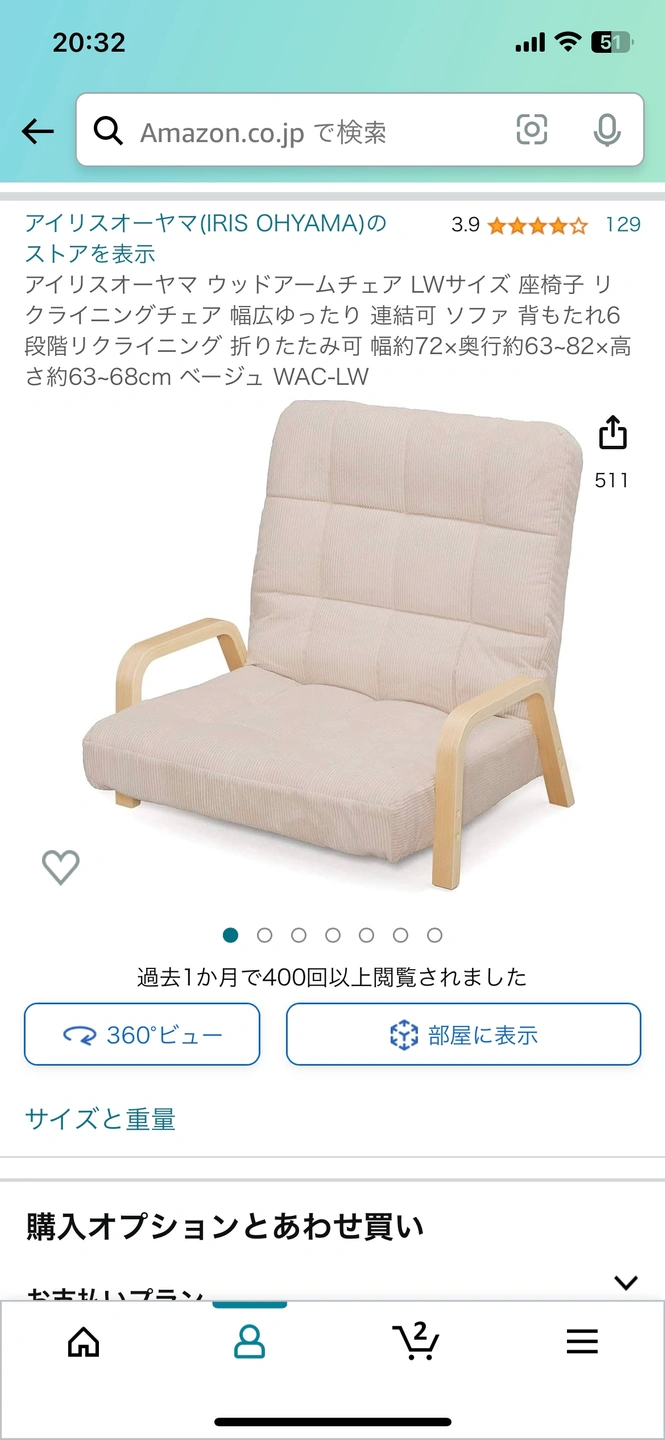Launch the 360°ビュー viewer
Image resolution: width=665 pixels, height=1440 pixels.
142,1035
